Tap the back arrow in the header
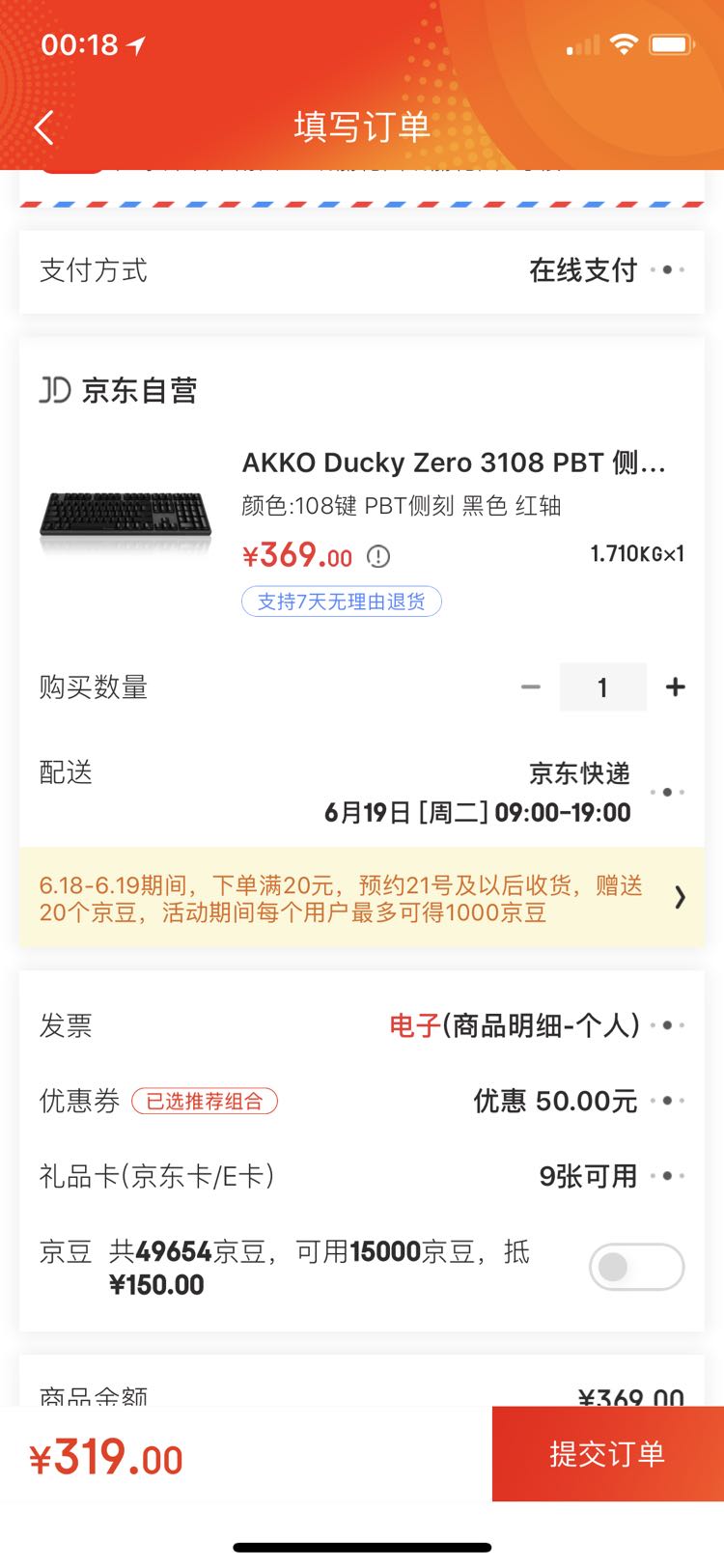This screenshot has width=724, height=1568. click(x=42, y=126)
